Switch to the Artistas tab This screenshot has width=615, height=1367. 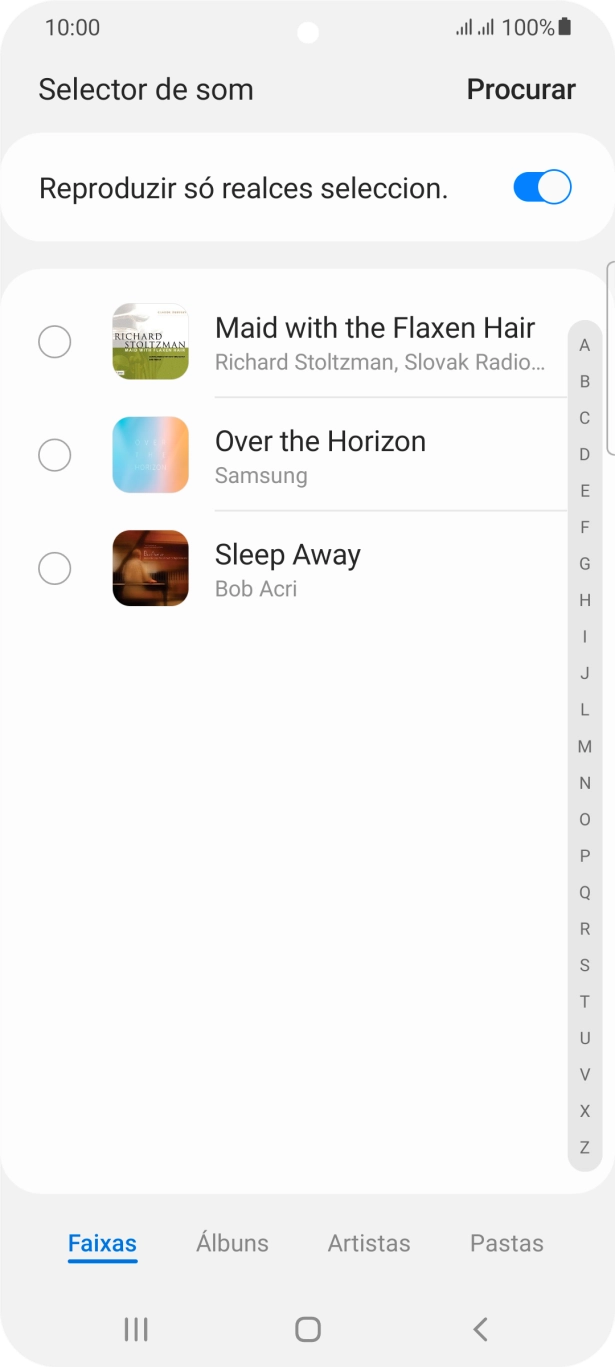tap(369, 1243)
